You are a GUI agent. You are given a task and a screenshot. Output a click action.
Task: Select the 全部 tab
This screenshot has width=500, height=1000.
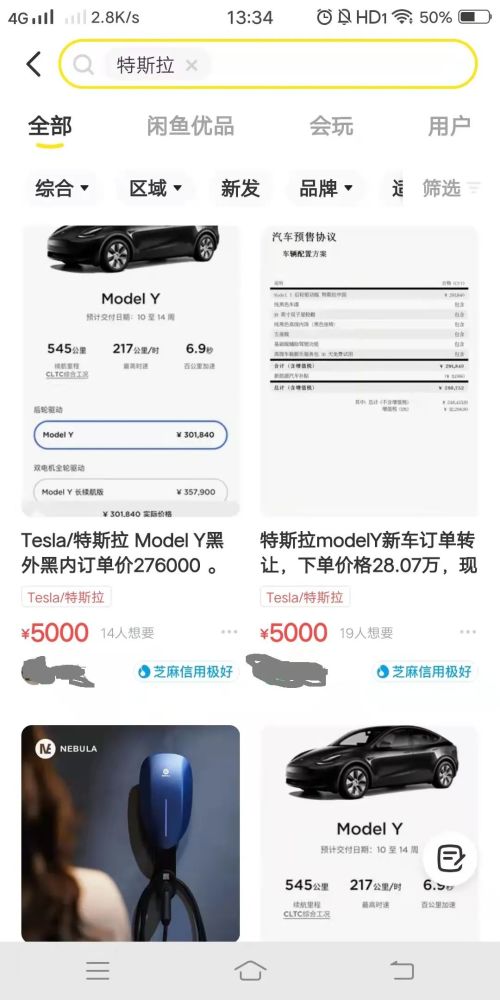pyautogui.click(x=50, y=126)
